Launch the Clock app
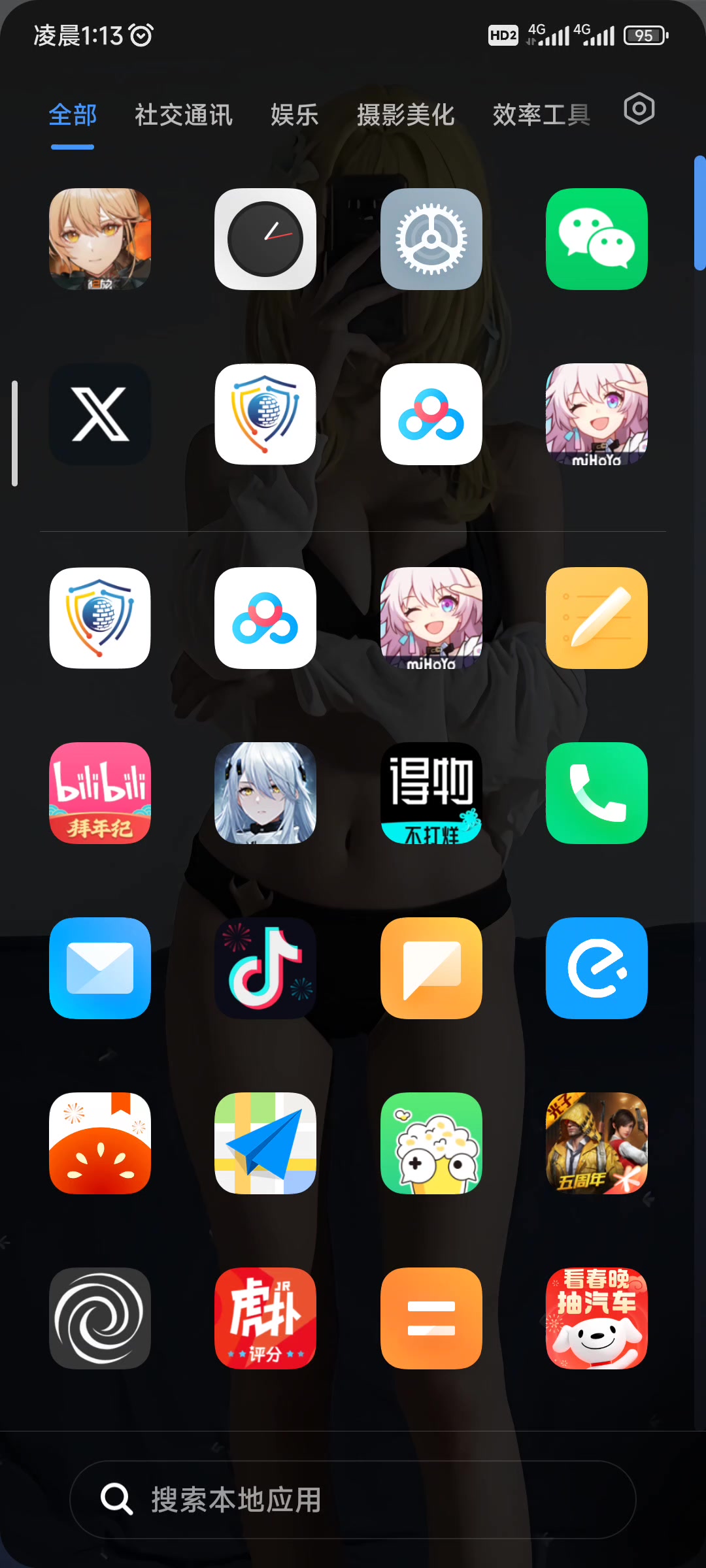Screen dimensions: 706x1568 coord(265,239)
